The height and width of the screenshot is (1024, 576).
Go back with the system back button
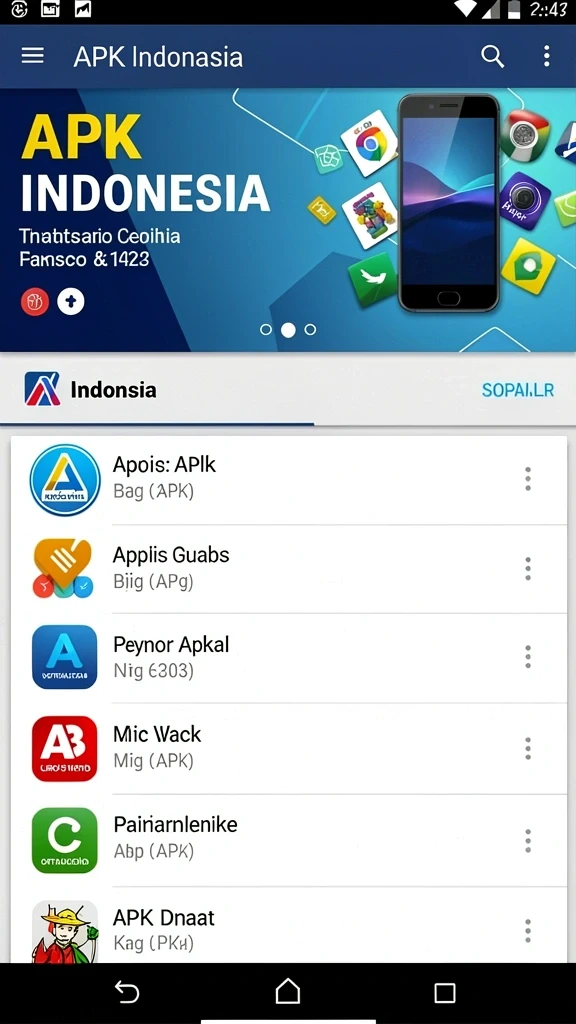[x=127, y=993]
